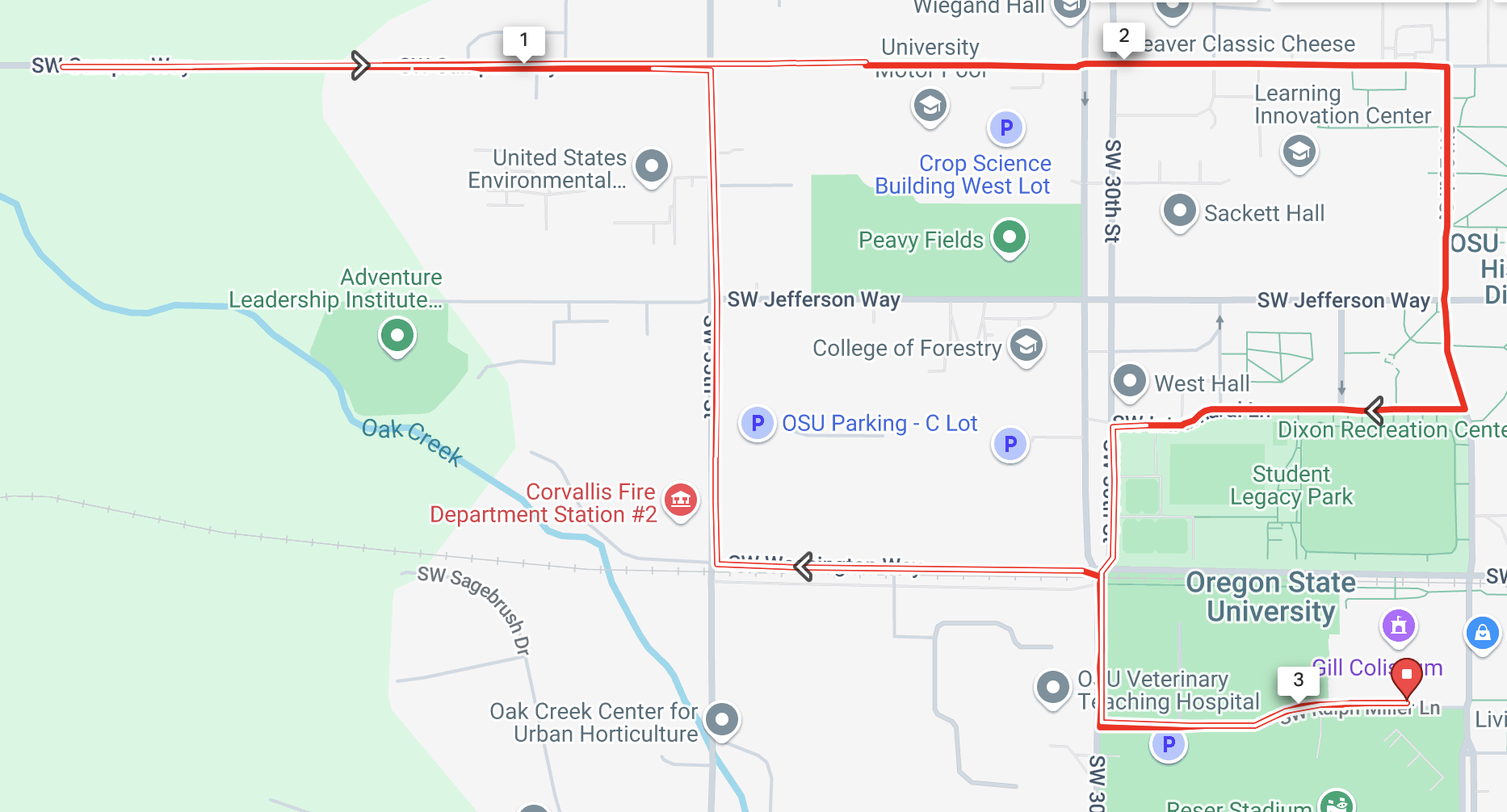Select the West Hall marker
The width and height of the screenshot is (1507, 812).
1129,380
